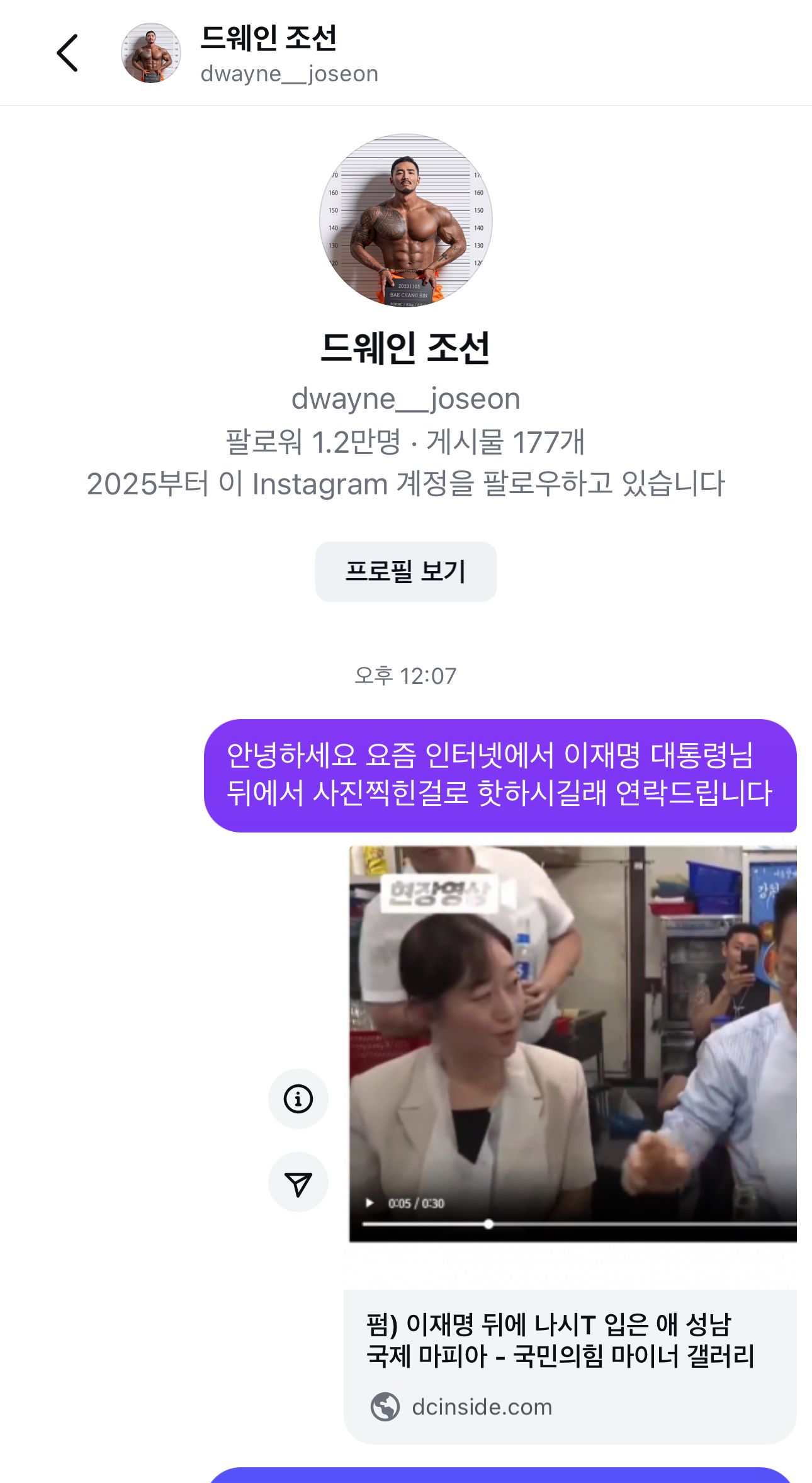The image size is (812, 1483).
Task: Forward the shared video with the send icon
Action: click(x=298, y=1182)
